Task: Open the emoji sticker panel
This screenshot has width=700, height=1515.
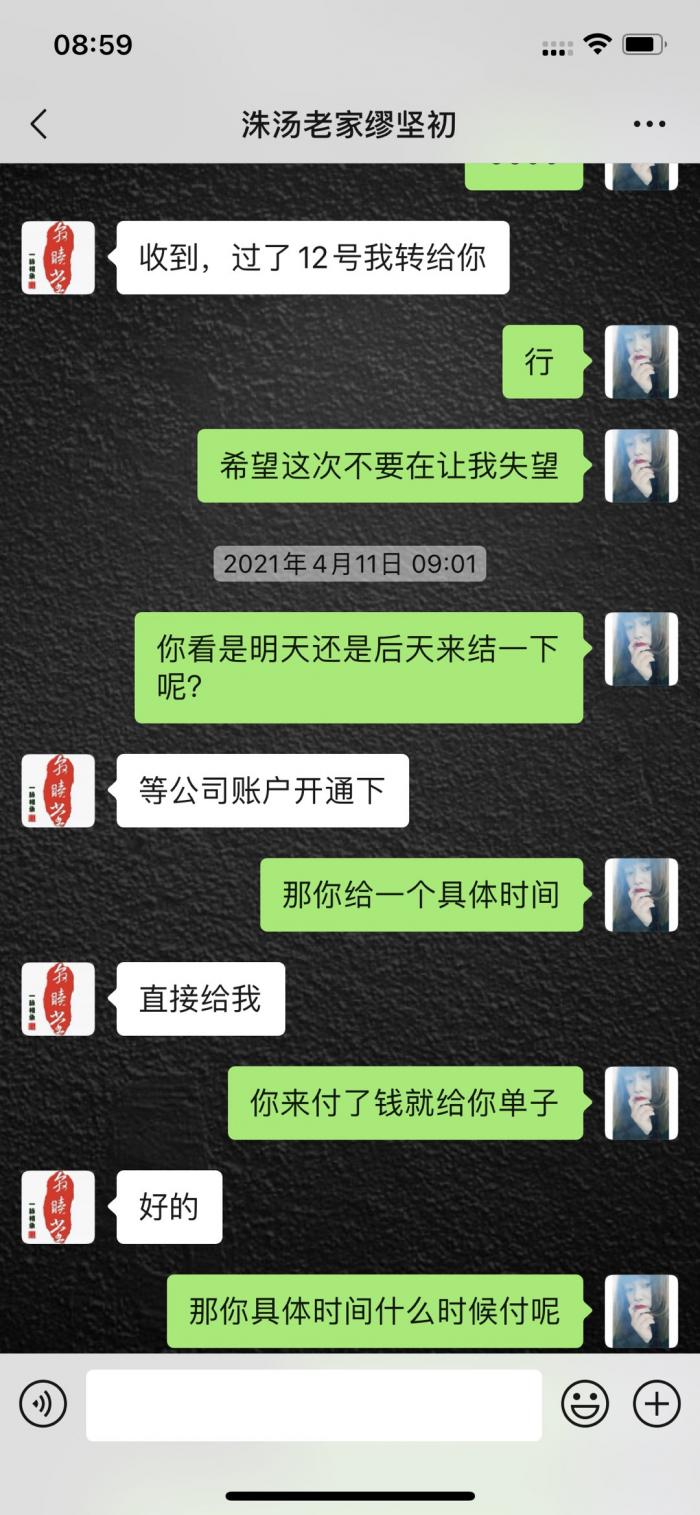Action: [585, 1404]
